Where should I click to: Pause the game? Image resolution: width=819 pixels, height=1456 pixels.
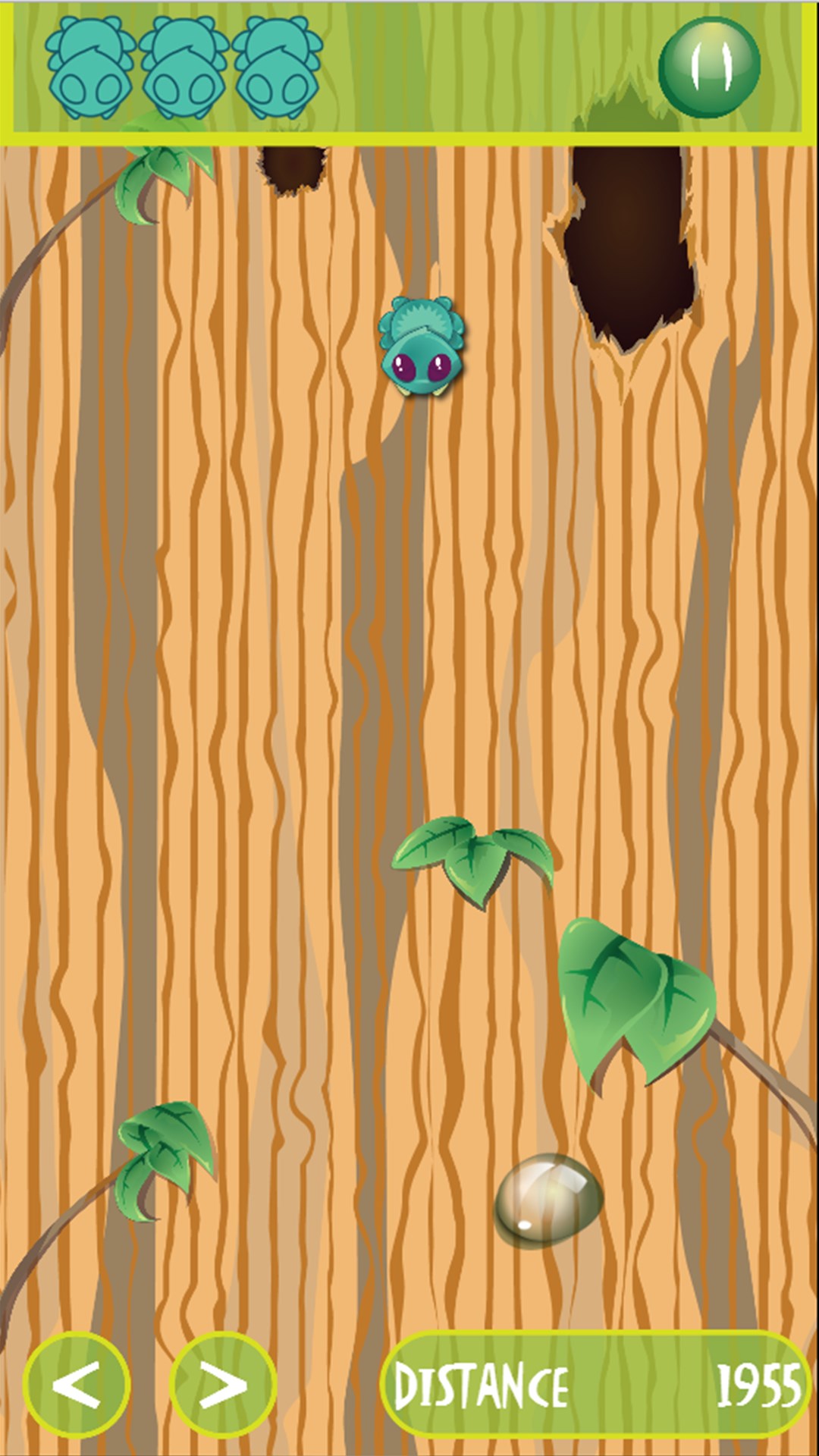(x=709, y=67)
